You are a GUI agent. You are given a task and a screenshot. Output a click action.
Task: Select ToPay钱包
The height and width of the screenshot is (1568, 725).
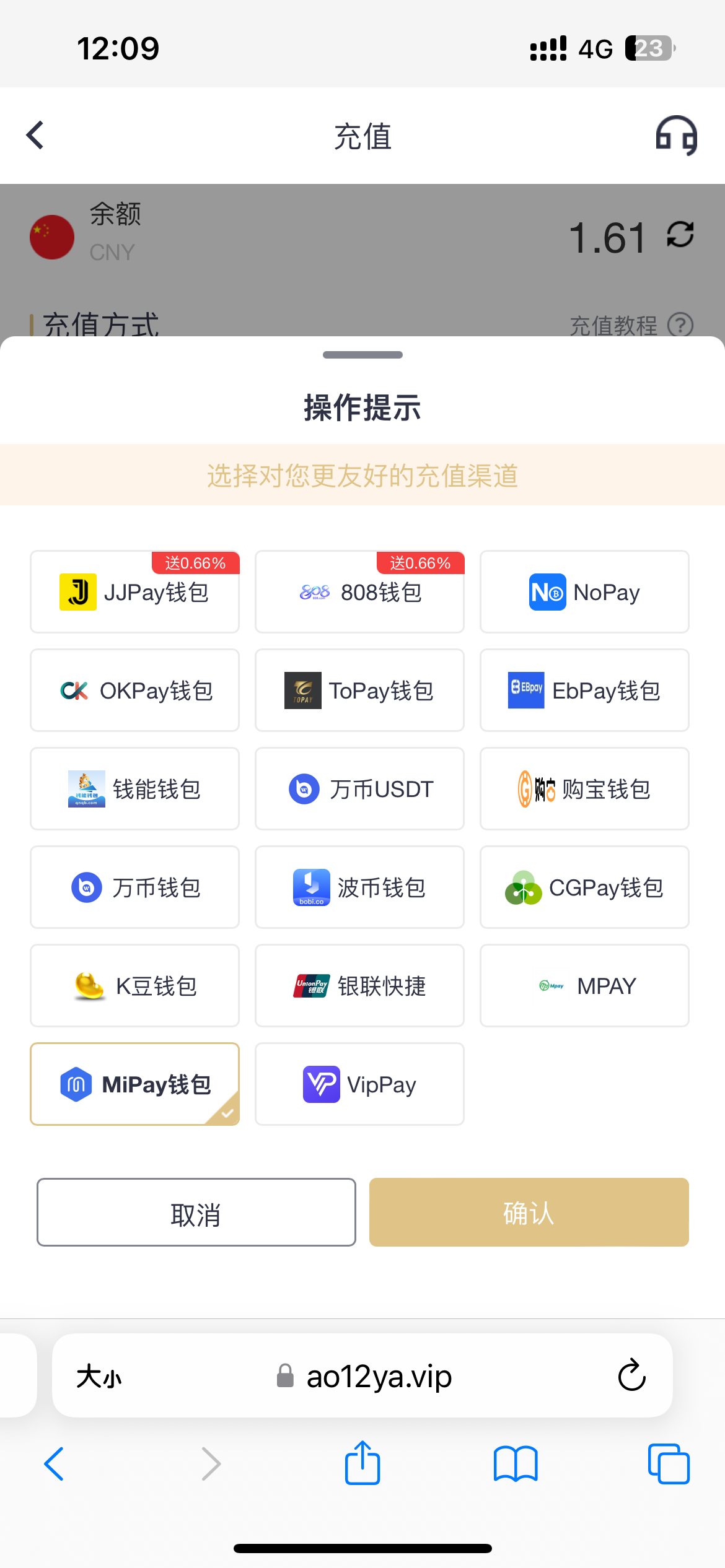coord(359,690)
